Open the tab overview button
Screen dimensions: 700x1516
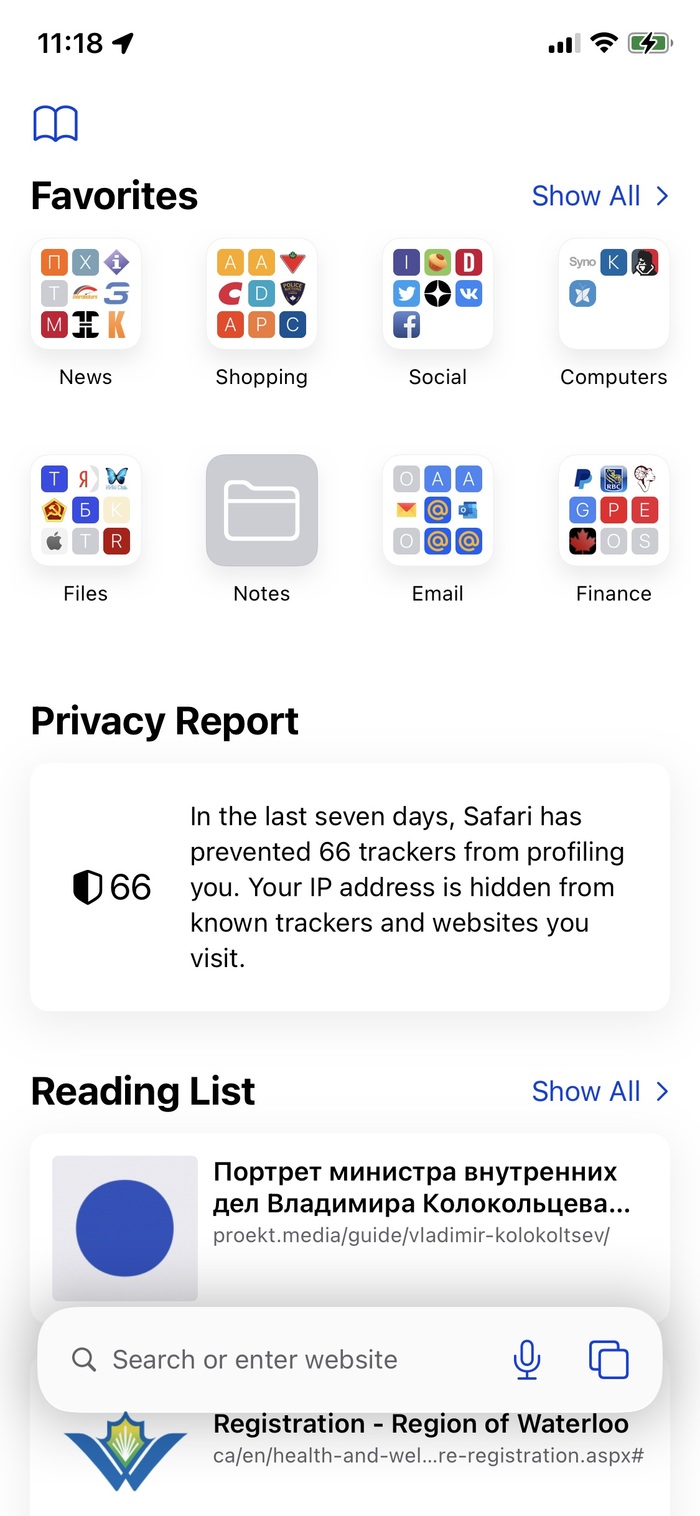pyautogui.click(x=609, y=1359)
